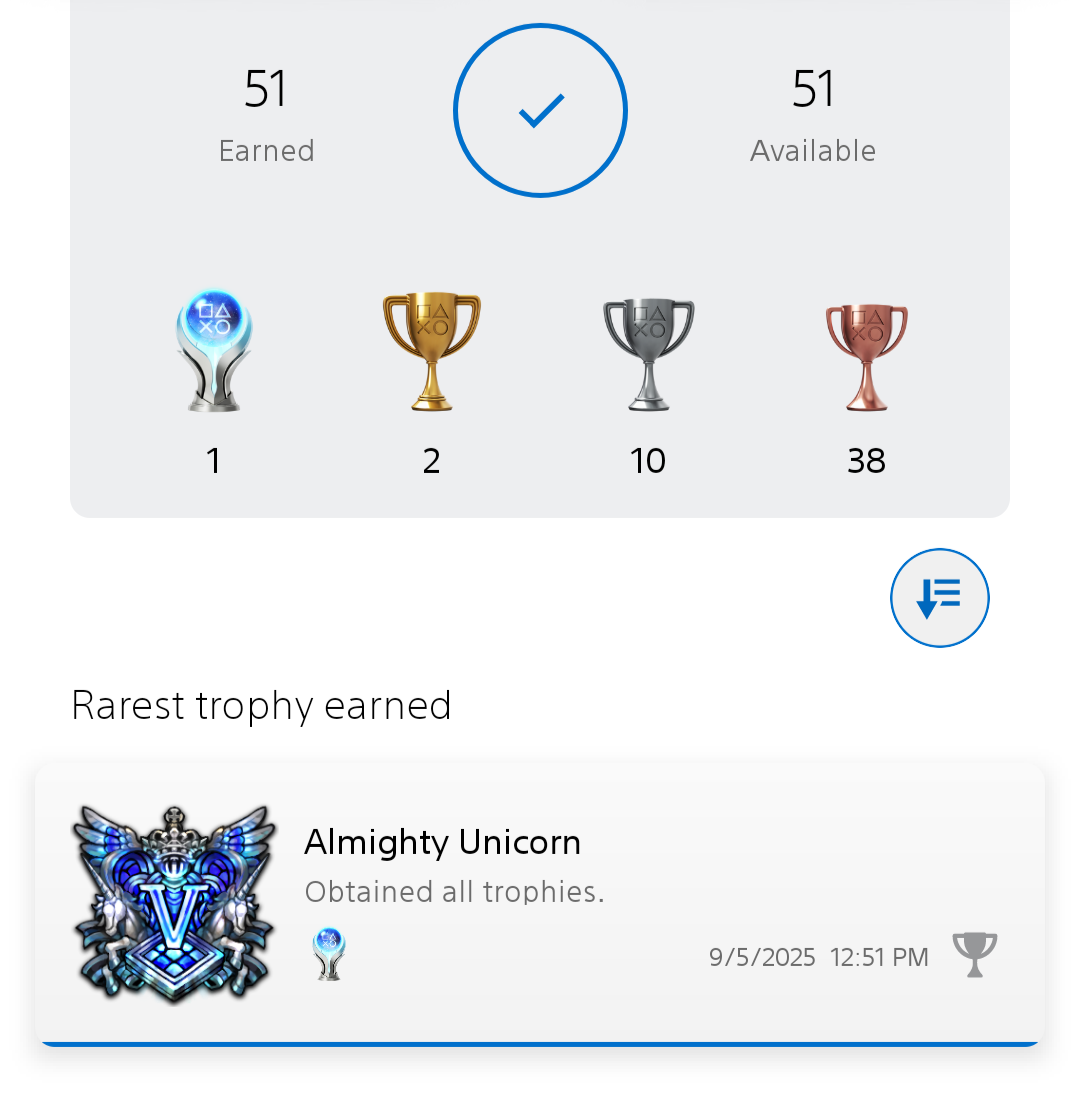1080x1112 pixels.
Task: Open the trophy sort options button
Action: click(x=939, y=597)
